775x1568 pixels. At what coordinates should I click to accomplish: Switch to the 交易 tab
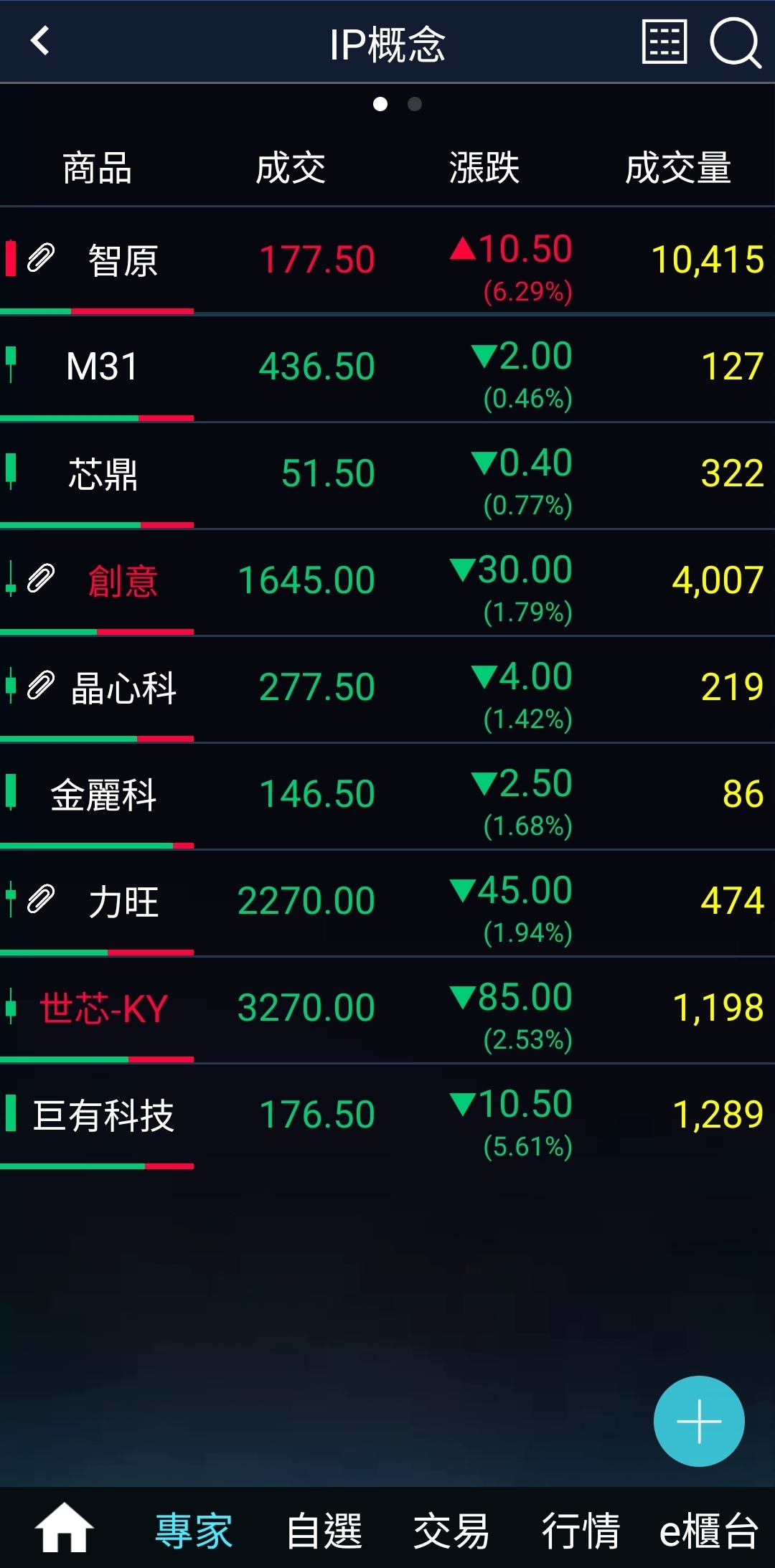point(451,1531)
